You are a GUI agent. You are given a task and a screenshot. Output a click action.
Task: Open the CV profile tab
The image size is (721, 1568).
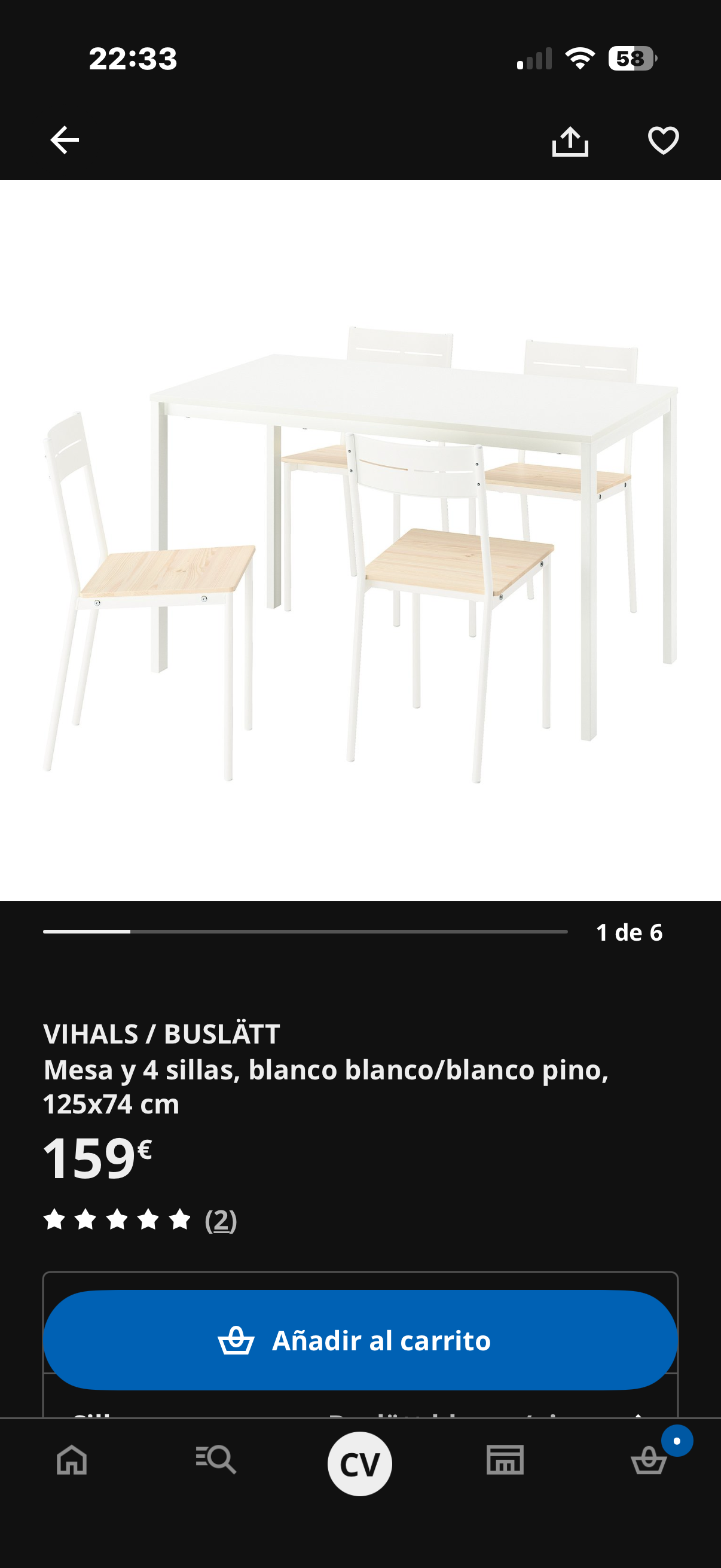(x=360, y=1463)
